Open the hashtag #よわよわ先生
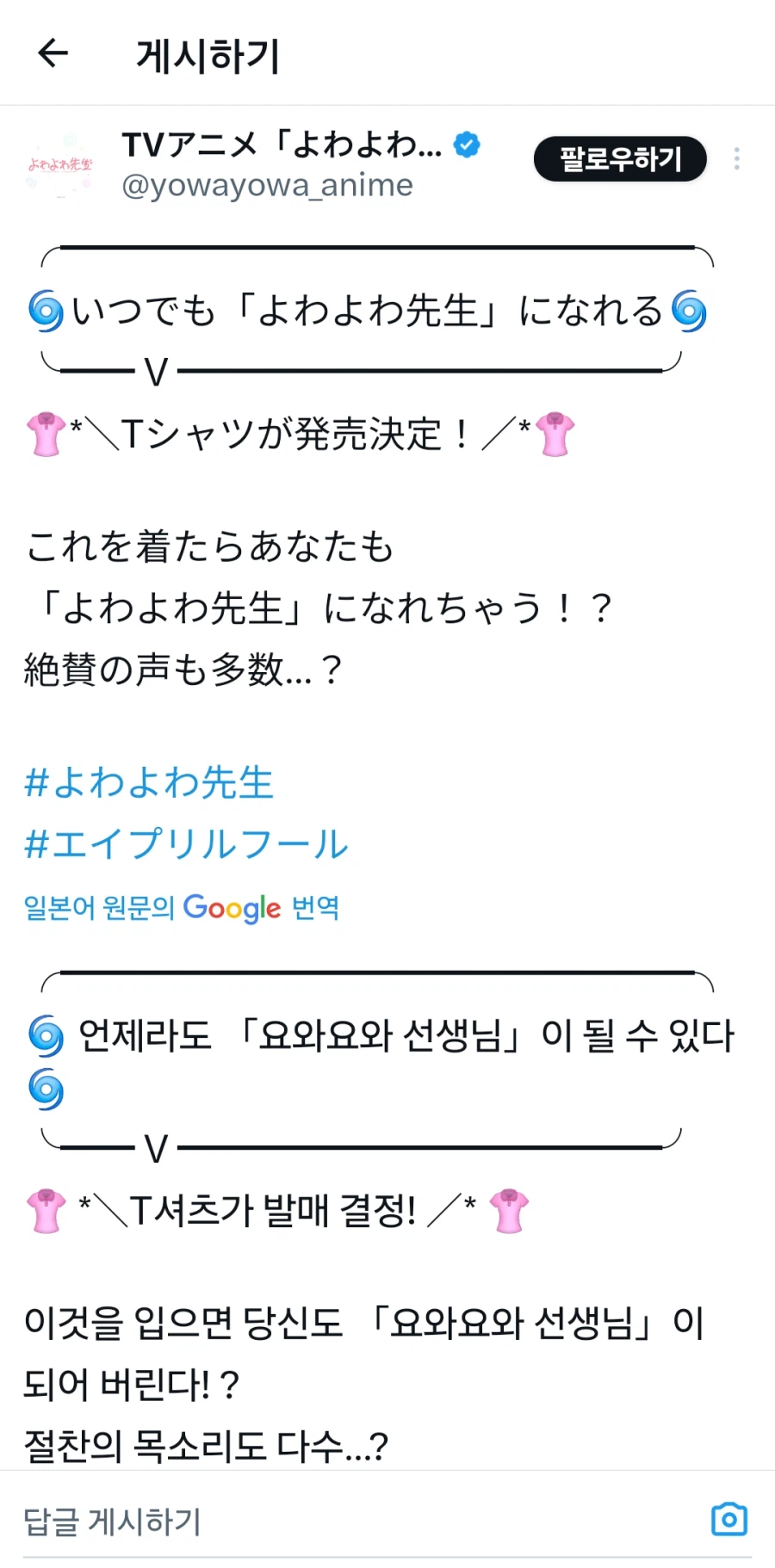775x1568 pixels. coord(148,781)
